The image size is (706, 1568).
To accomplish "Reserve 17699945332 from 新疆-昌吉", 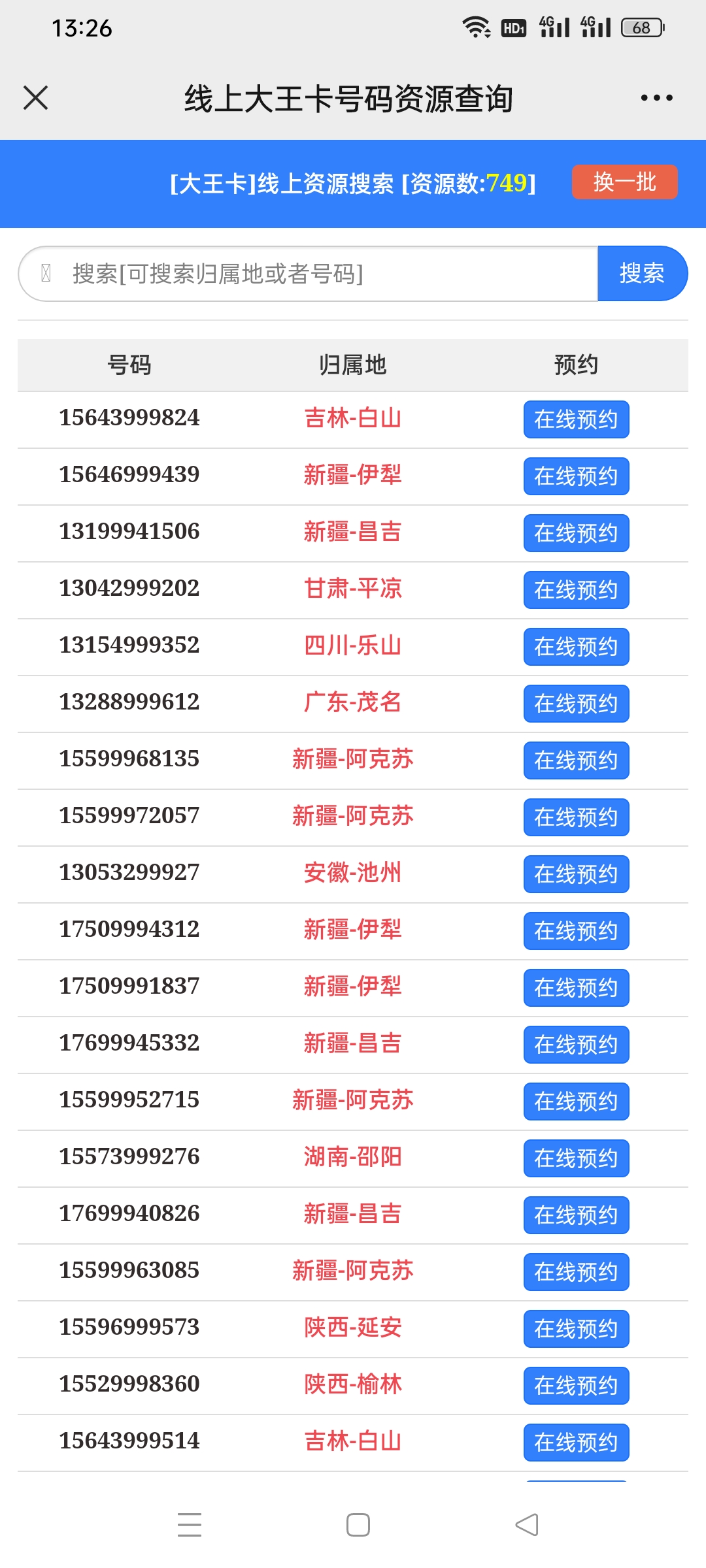I will coord(576,1045).
